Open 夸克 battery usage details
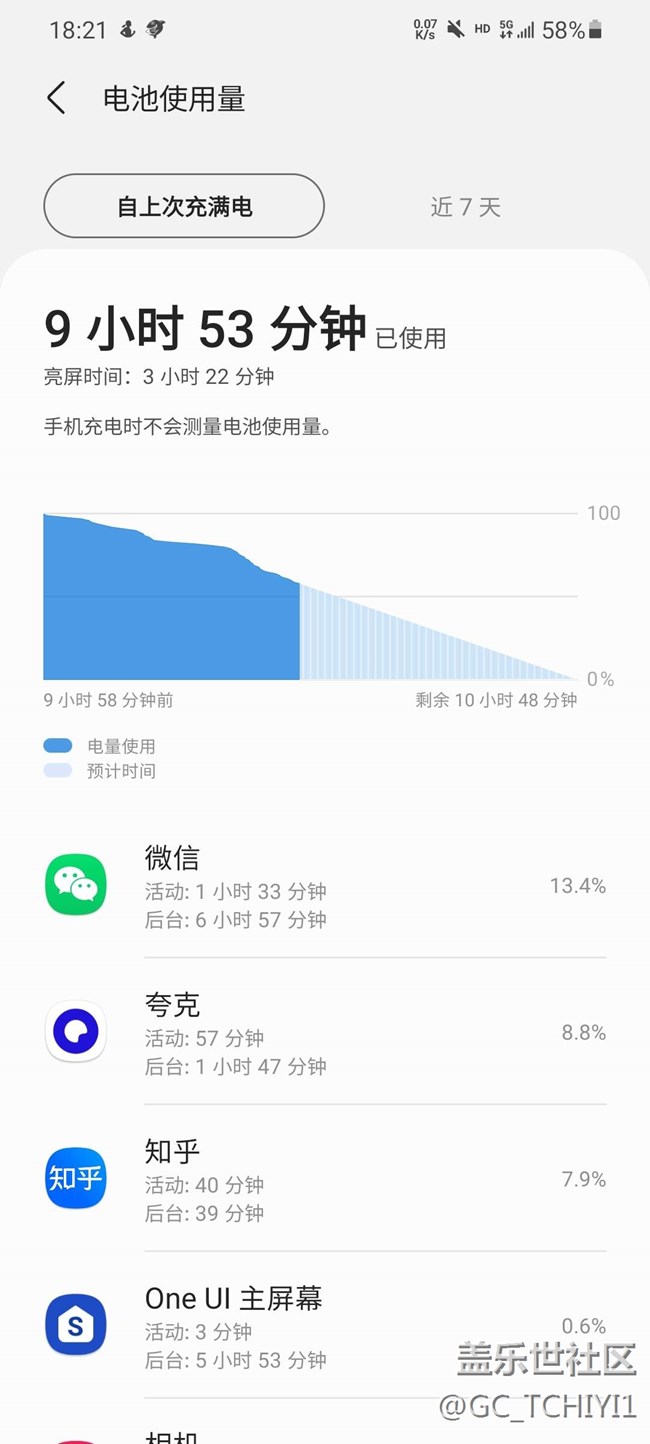 325,1033
